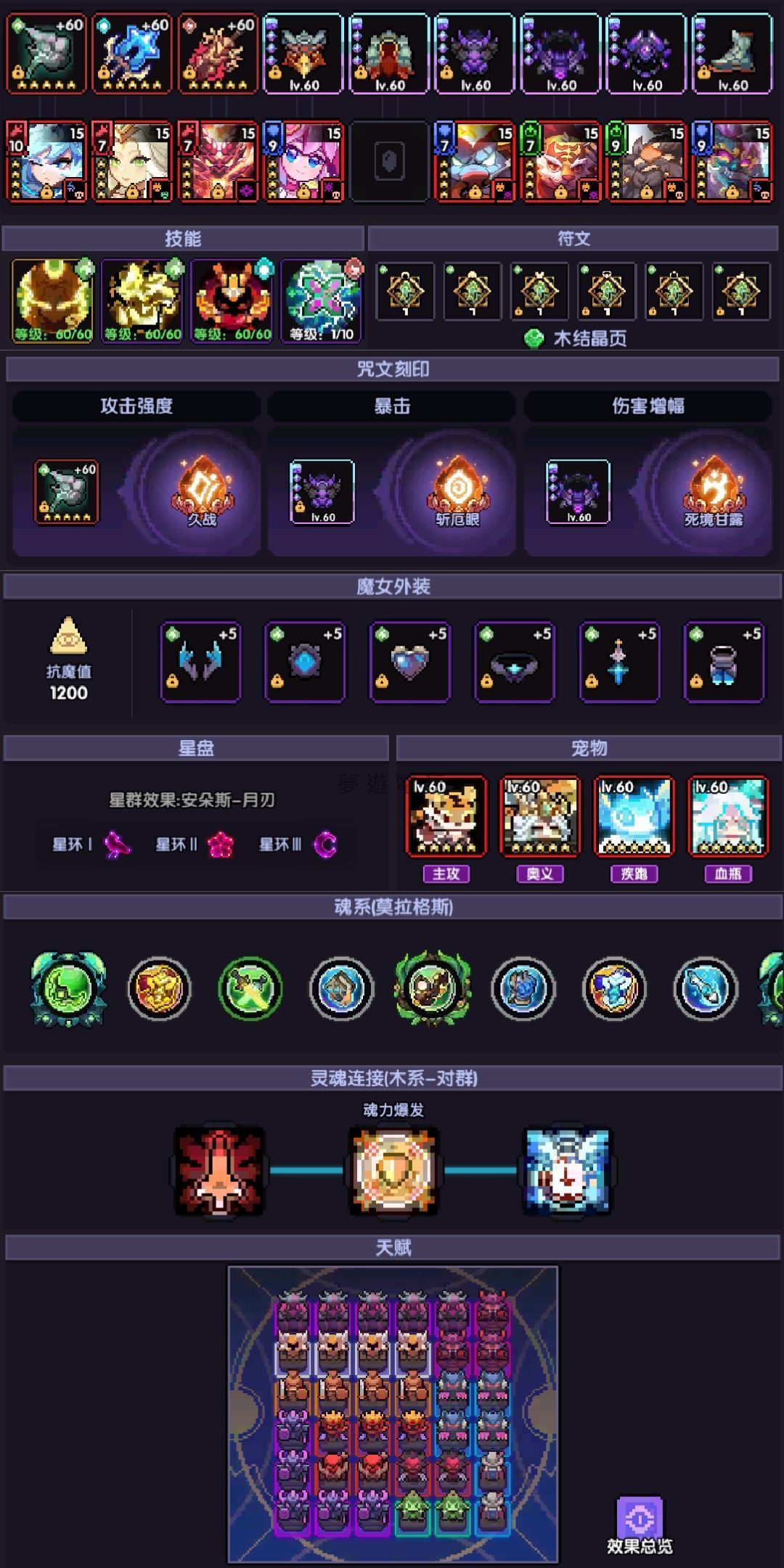Tap the empty character slot
The height and width of the screenshot is (1568, 784).
coord(389,161)
